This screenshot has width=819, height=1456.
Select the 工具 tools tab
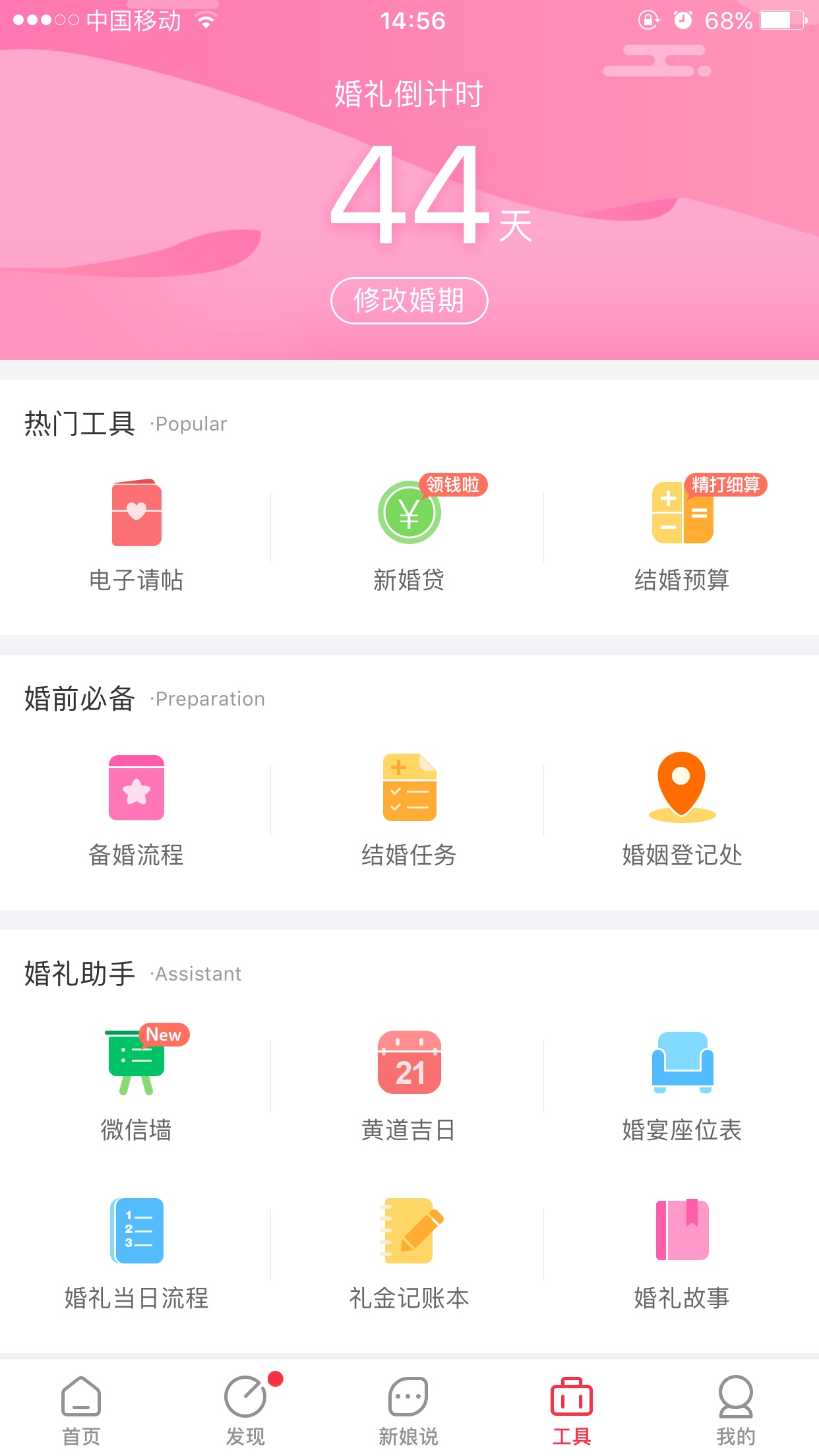[572, 1409]
